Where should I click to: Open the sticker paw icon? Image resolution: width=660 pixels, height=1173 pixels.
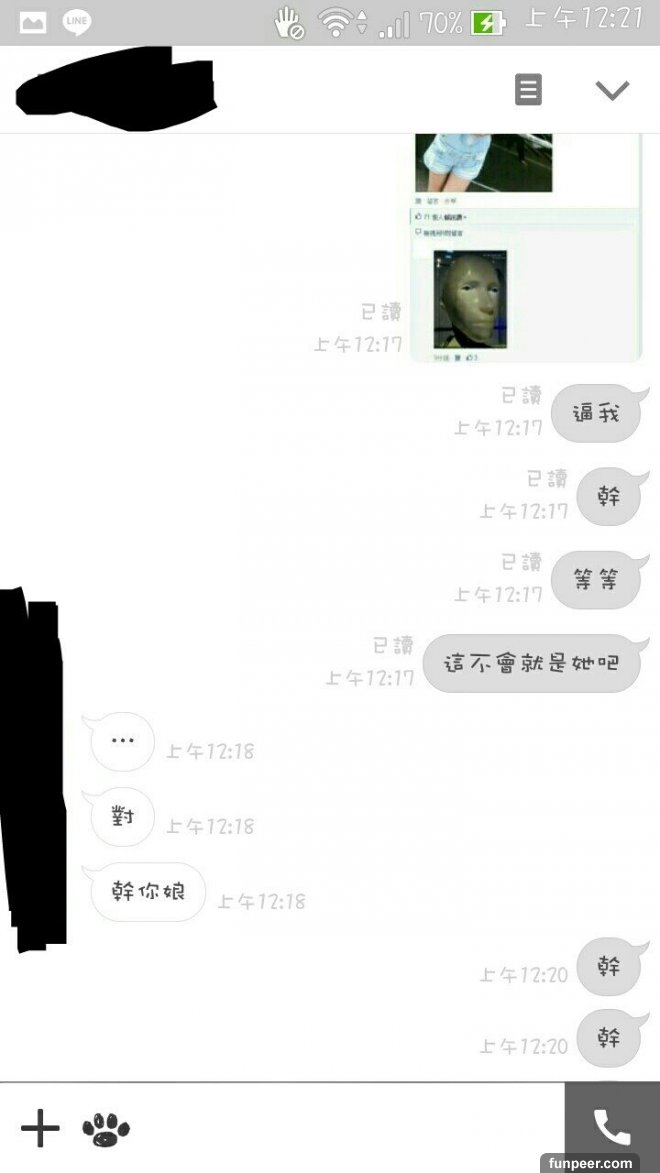pyautogui.click(x=106, y=1130)
